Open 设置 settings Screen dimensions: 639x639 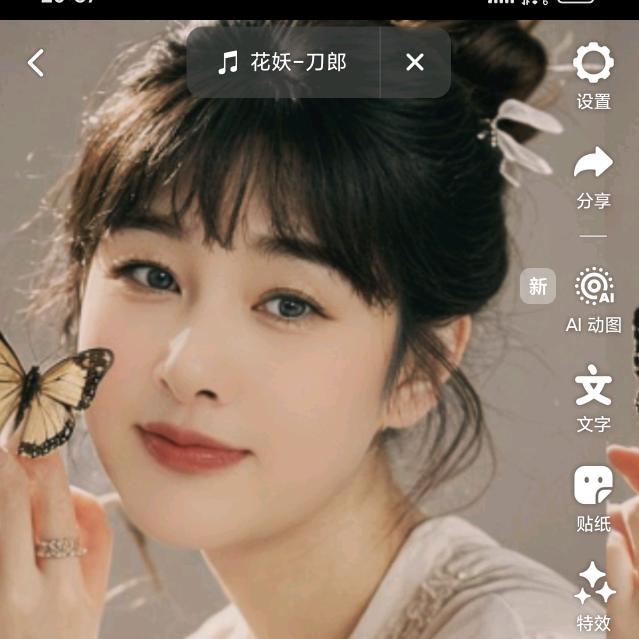(x=593, y=74)
